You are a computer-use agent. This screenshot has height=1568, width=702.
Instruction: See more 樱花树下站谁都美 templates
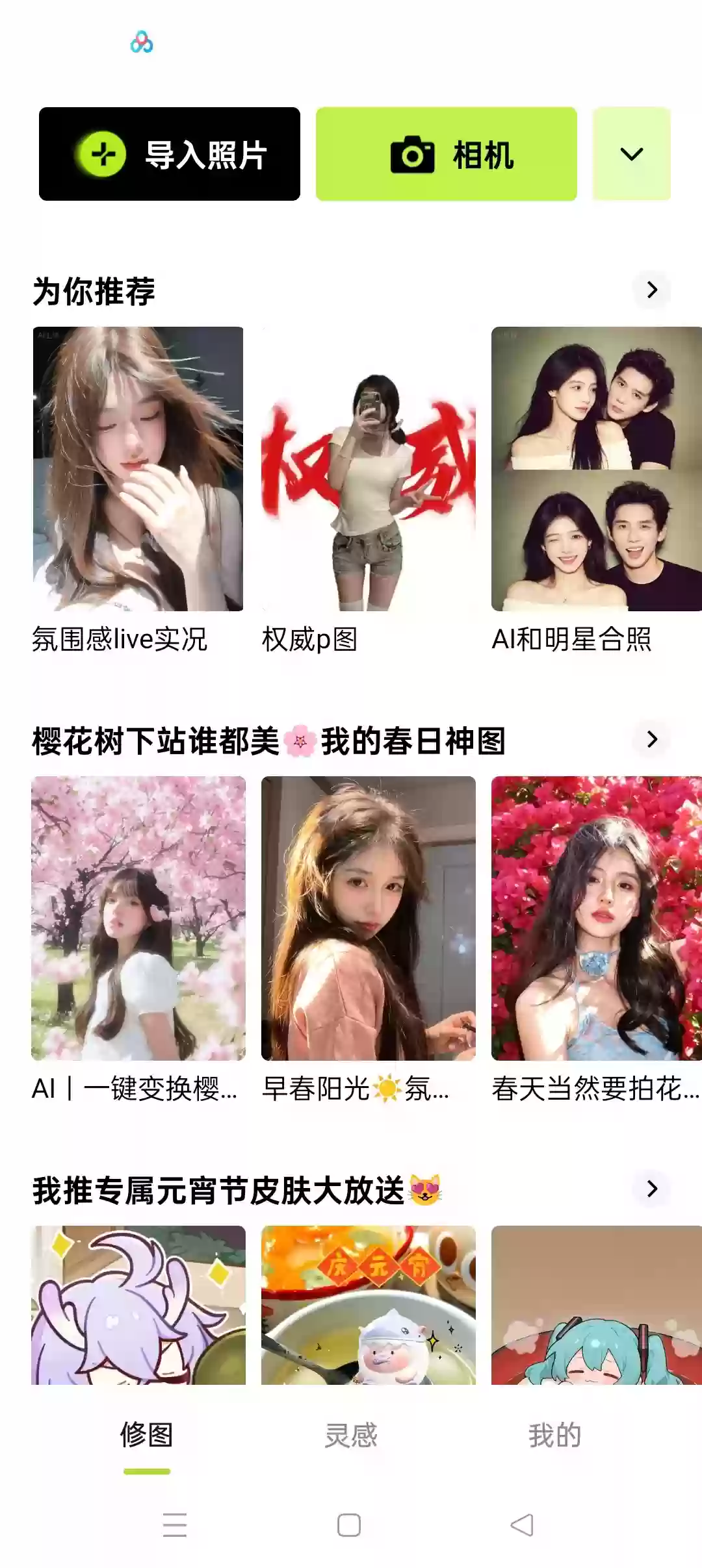tap(652, 739)
